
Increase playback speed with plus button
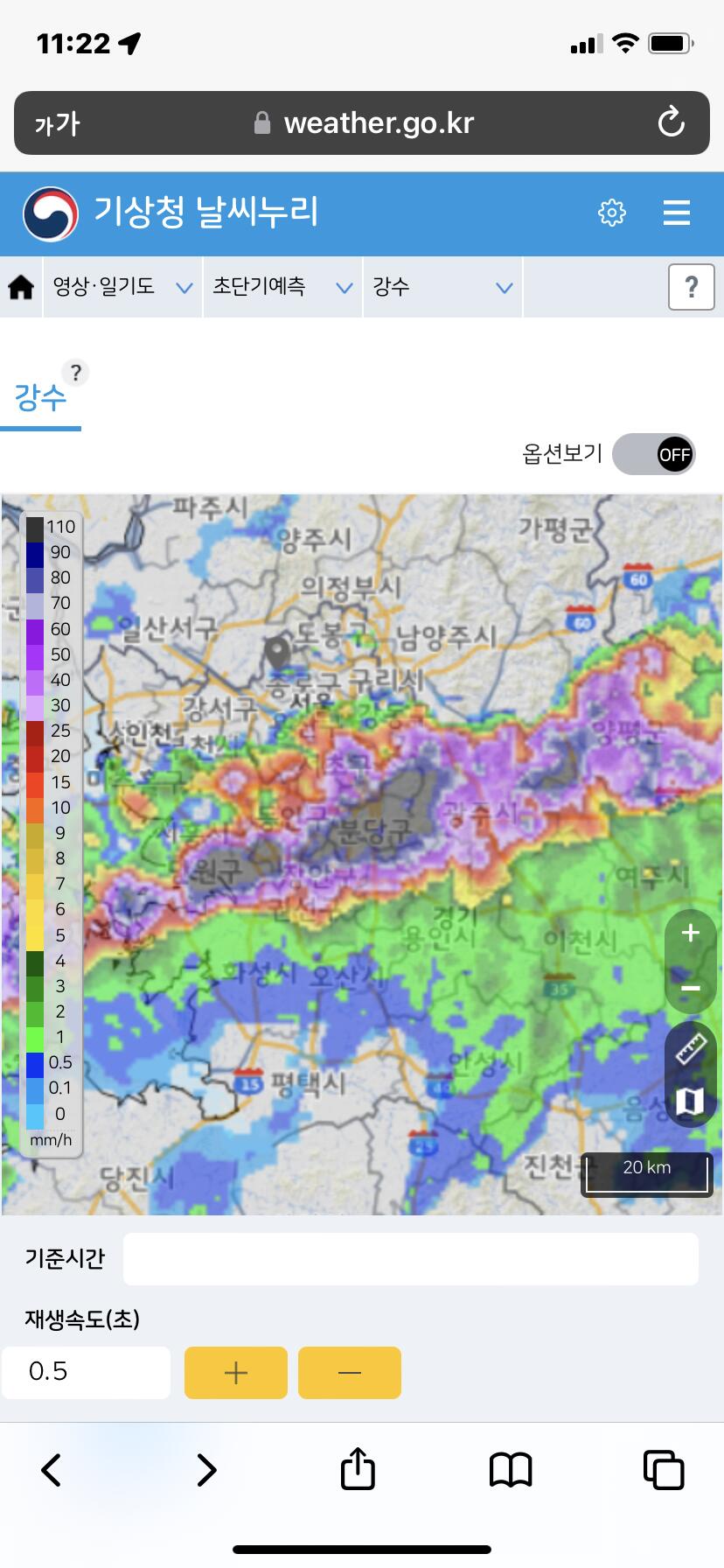point(236,1373)
